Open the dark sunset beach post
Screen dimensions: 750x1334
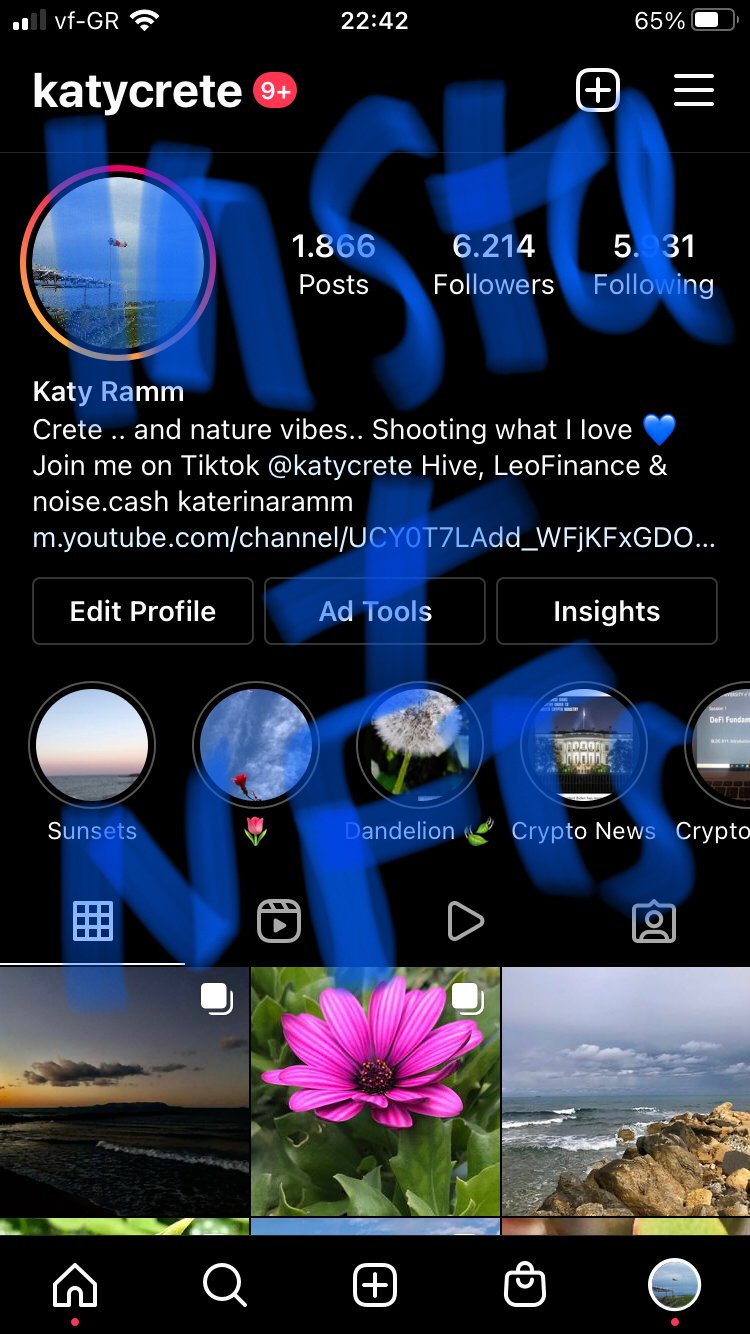[x=124, y=1091]
